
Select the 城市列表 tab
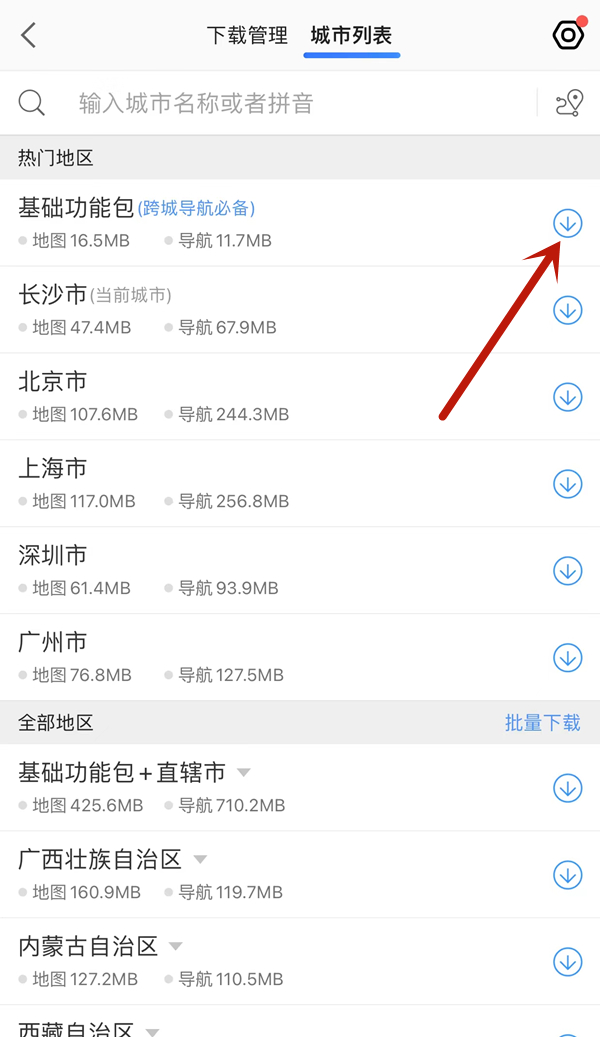pyautogui.click(x=351, y=35)
